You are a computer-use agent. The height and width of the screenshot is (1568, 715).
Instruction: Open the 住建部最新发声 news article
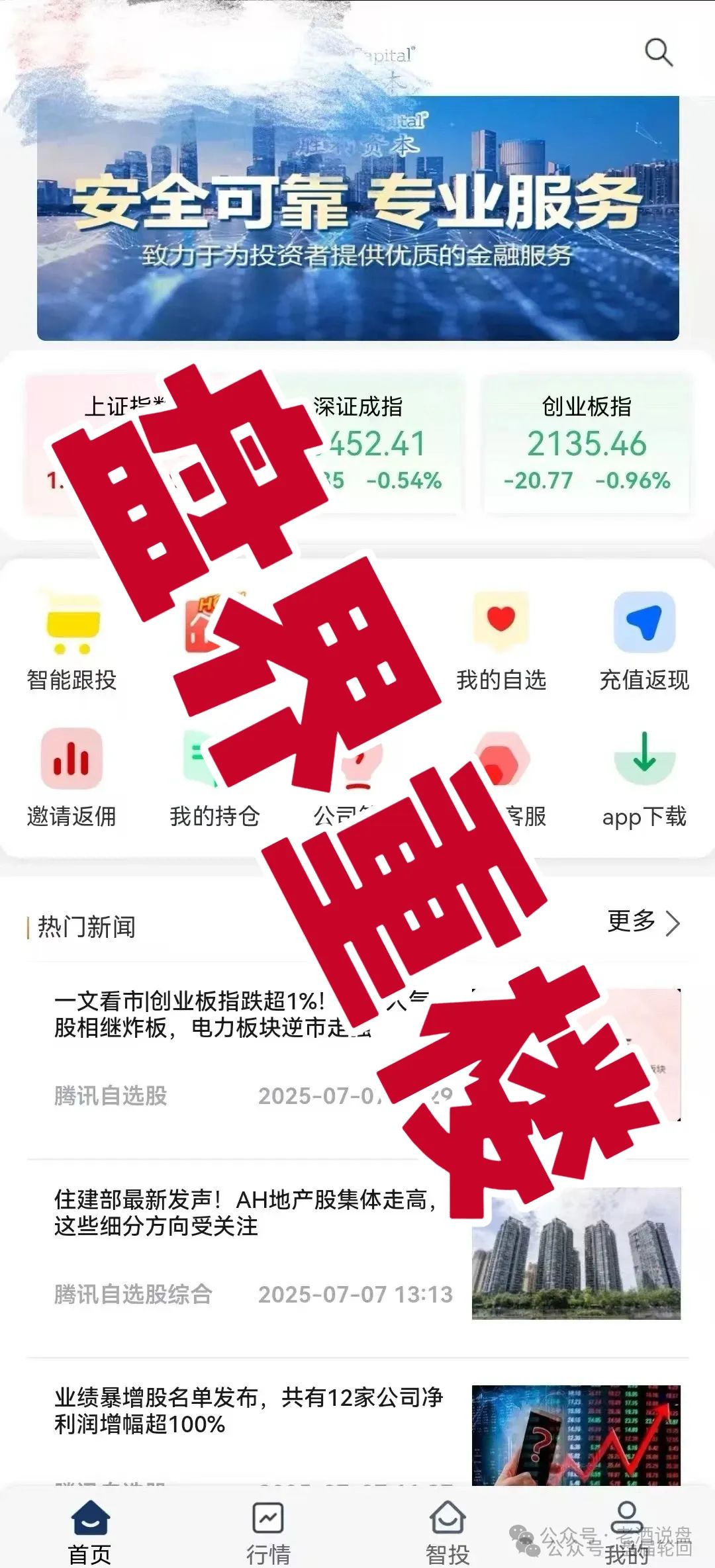245,1213
